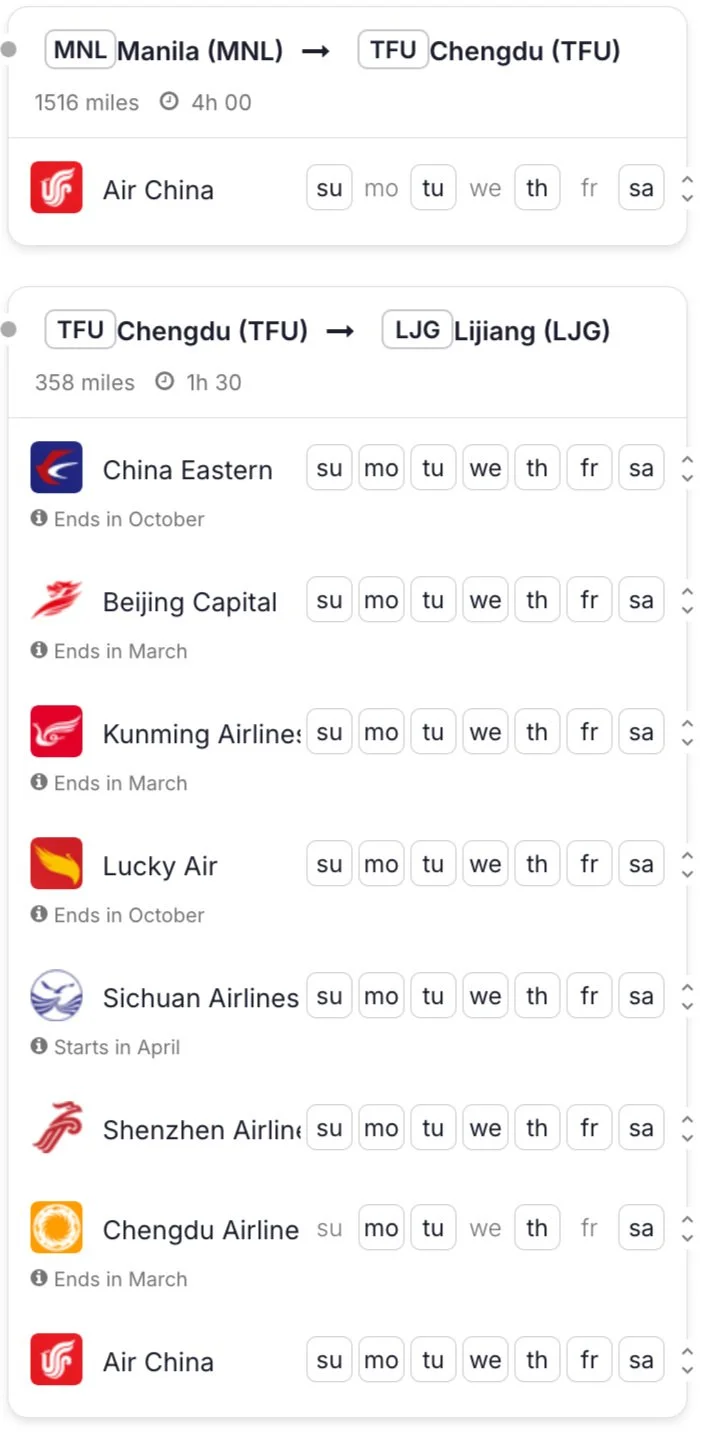Select Tuesday on the Kunming Airlines row
The image size is (702, 1432).
click(433, 732)
